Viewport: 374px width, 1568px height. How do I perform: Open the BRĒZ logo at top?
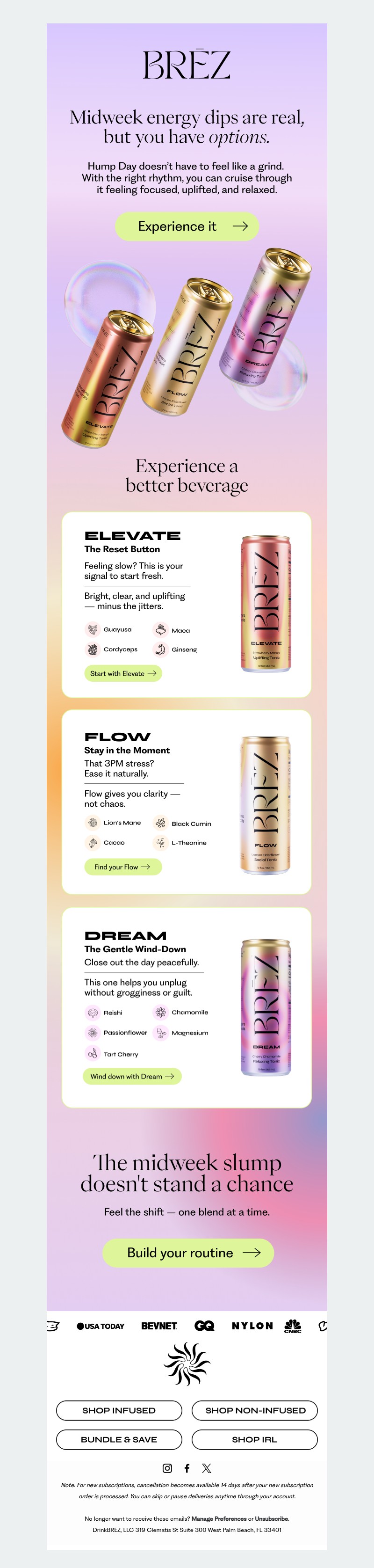coord(187,65)
